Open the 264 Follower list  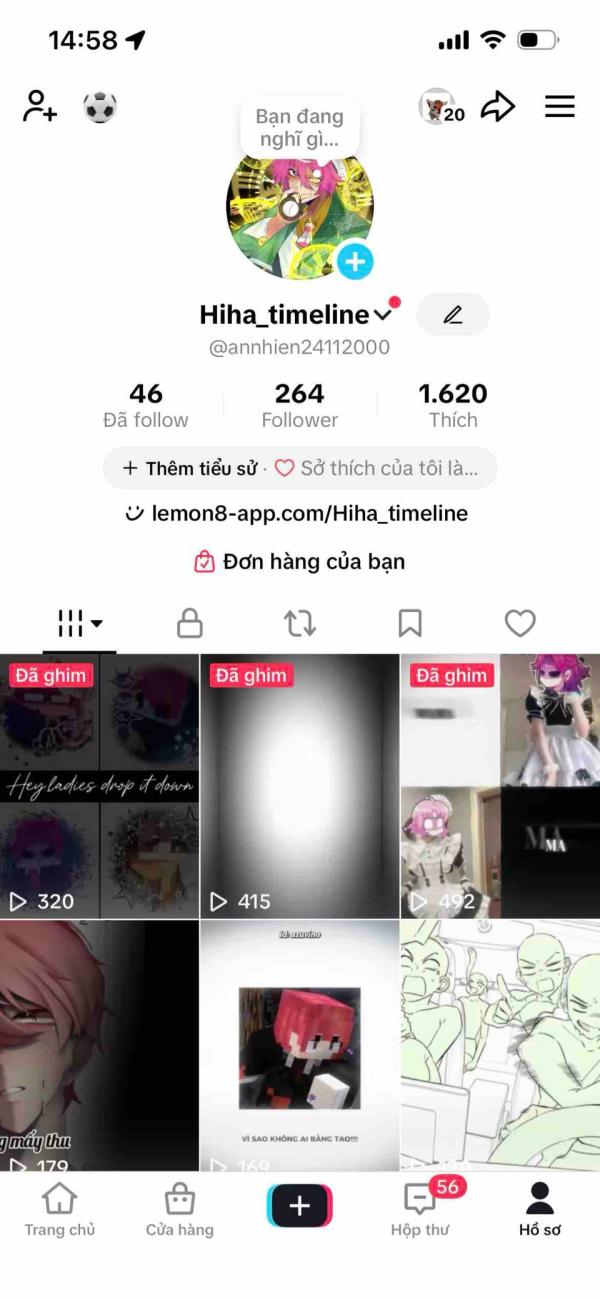(x=300, y=405)
